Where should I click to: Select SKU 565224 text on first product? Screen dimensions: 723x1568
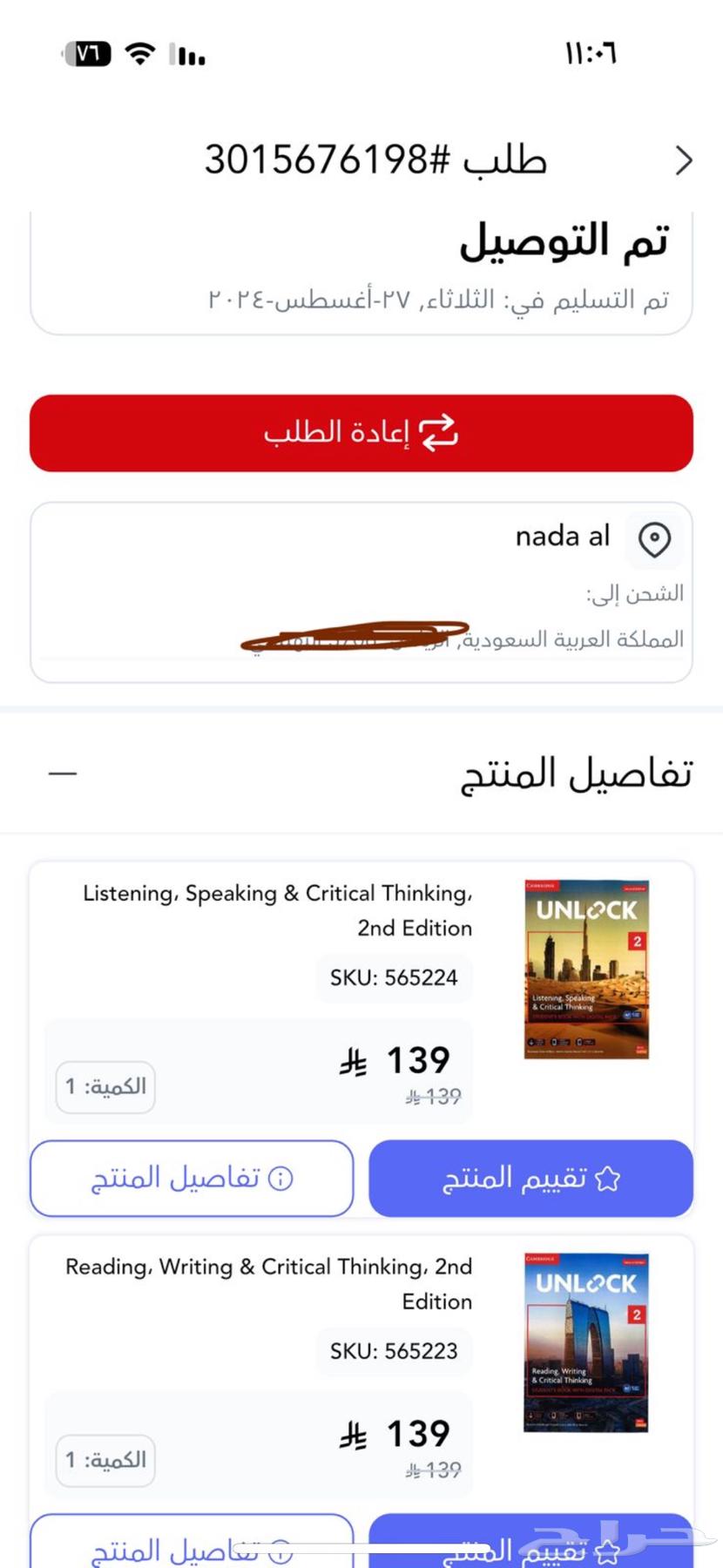[x=394, y=977]
